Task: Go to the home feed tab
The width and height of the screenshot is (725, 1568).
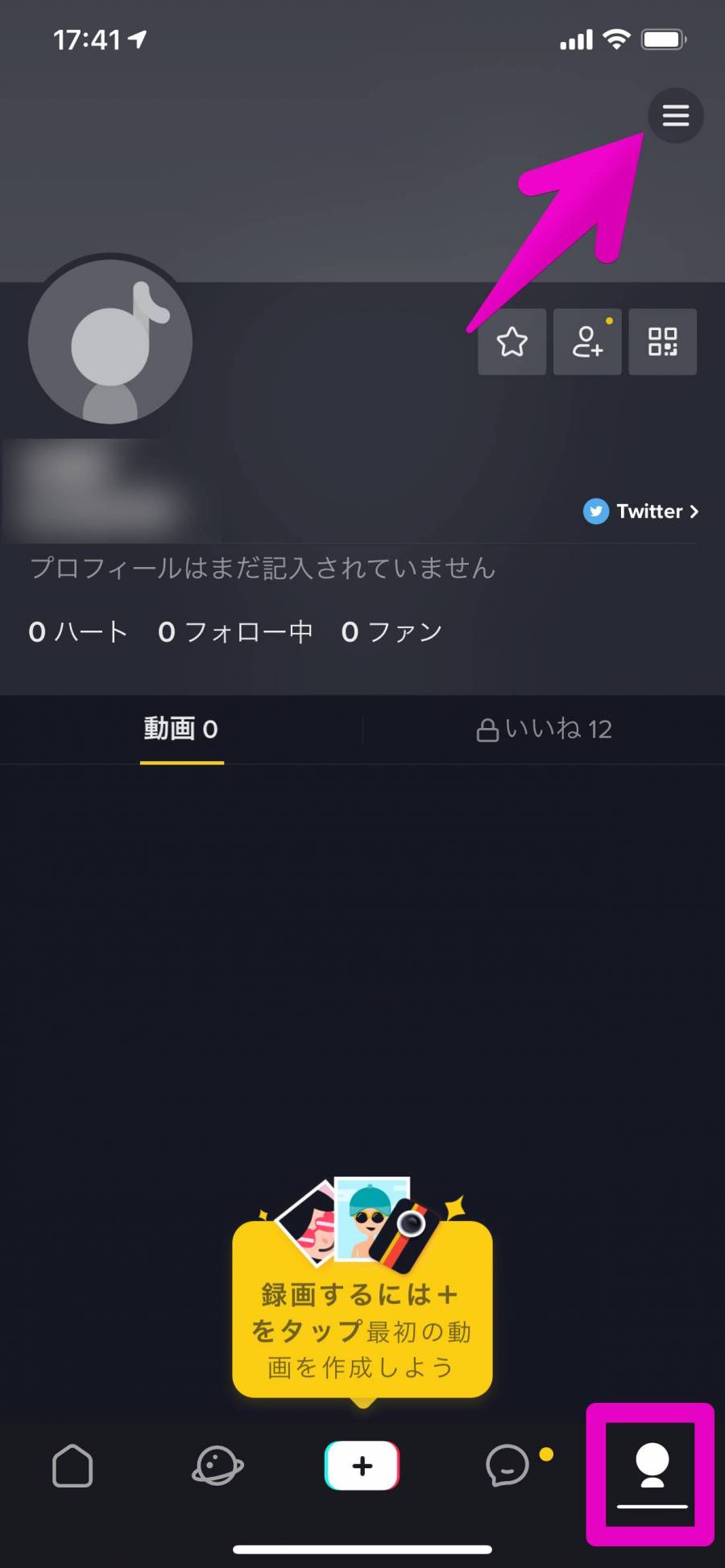Action: (72, 1465)
